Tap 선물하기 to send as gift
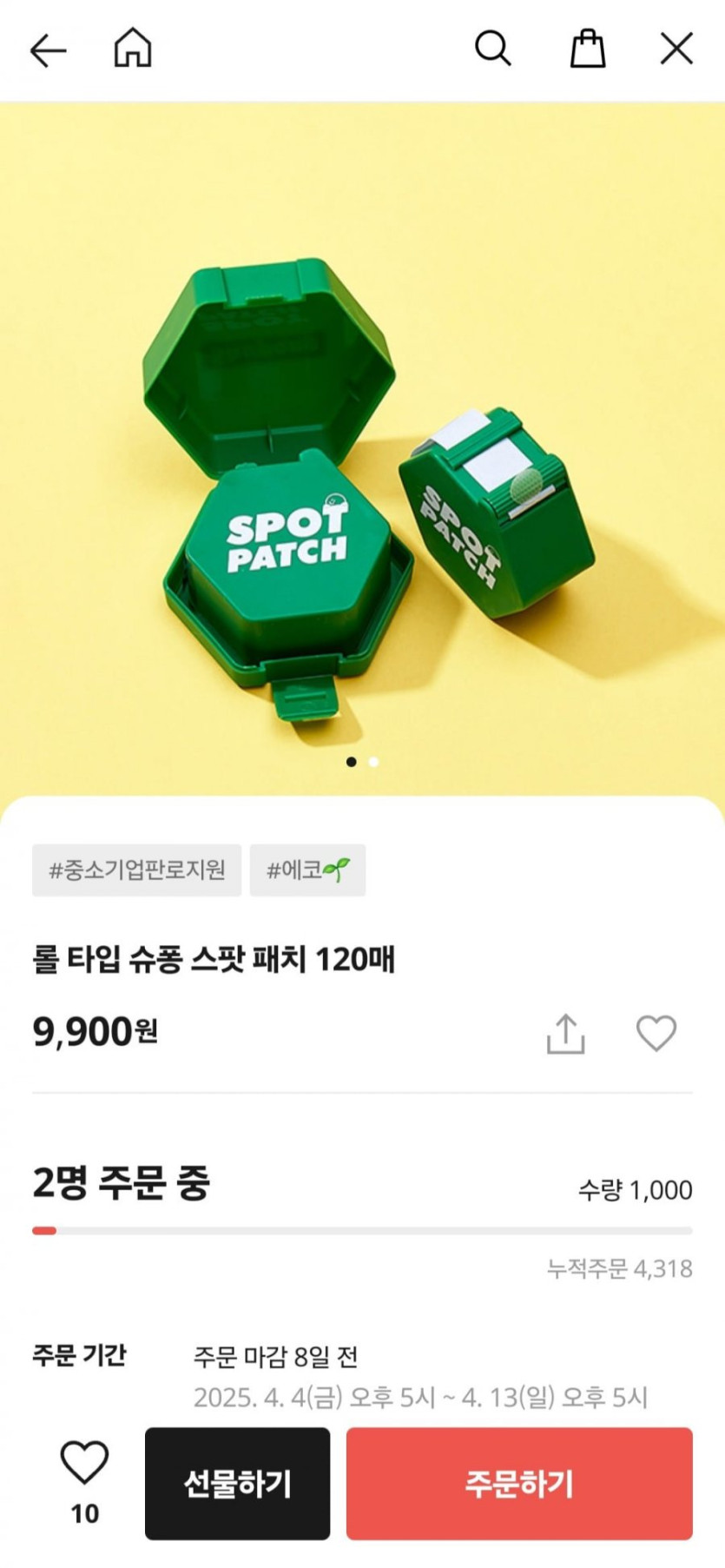Image resolution: width=725 pixels, height=1568 pixels. pos(237,1484)
